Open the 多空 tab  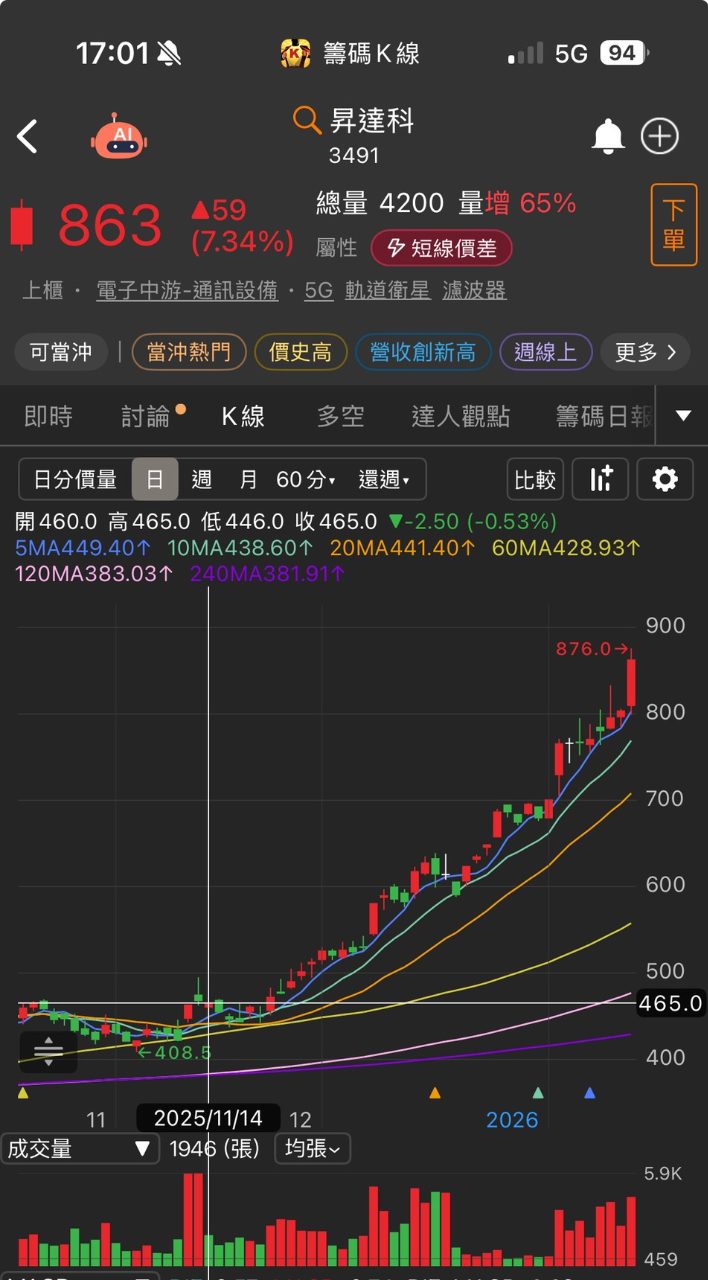pyautogui.click(x=340, y=416)
